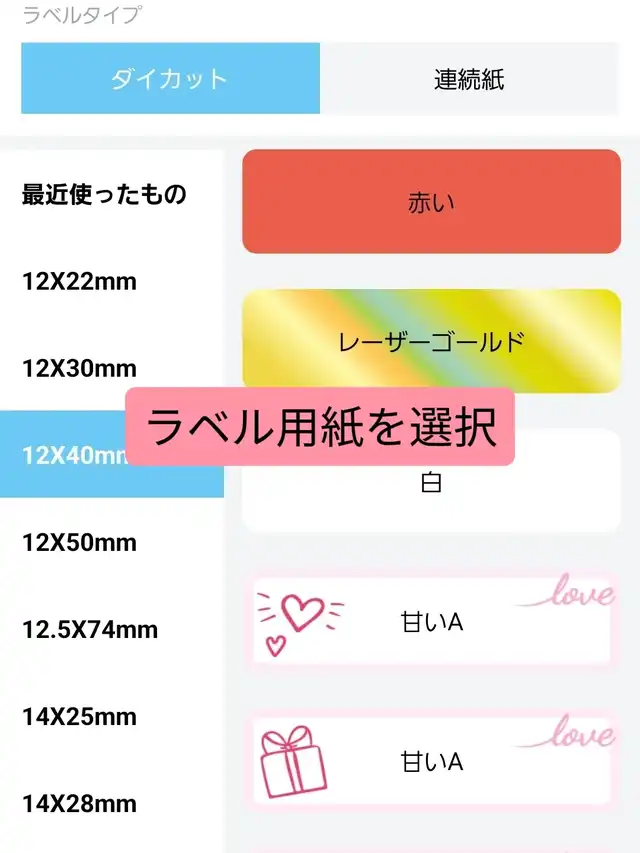Open the 最近使ったもの category
This screenshot has width=640, height=853.
tap(104, 194)
